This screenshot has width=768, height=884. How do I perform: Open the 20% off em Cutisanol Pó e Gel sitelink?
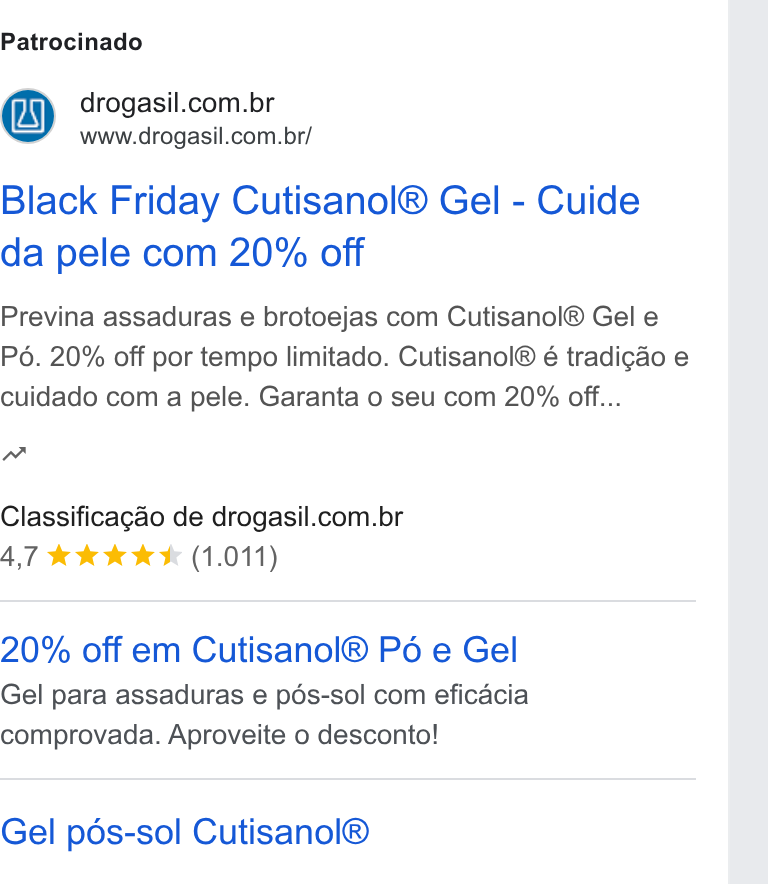[259, 650]
